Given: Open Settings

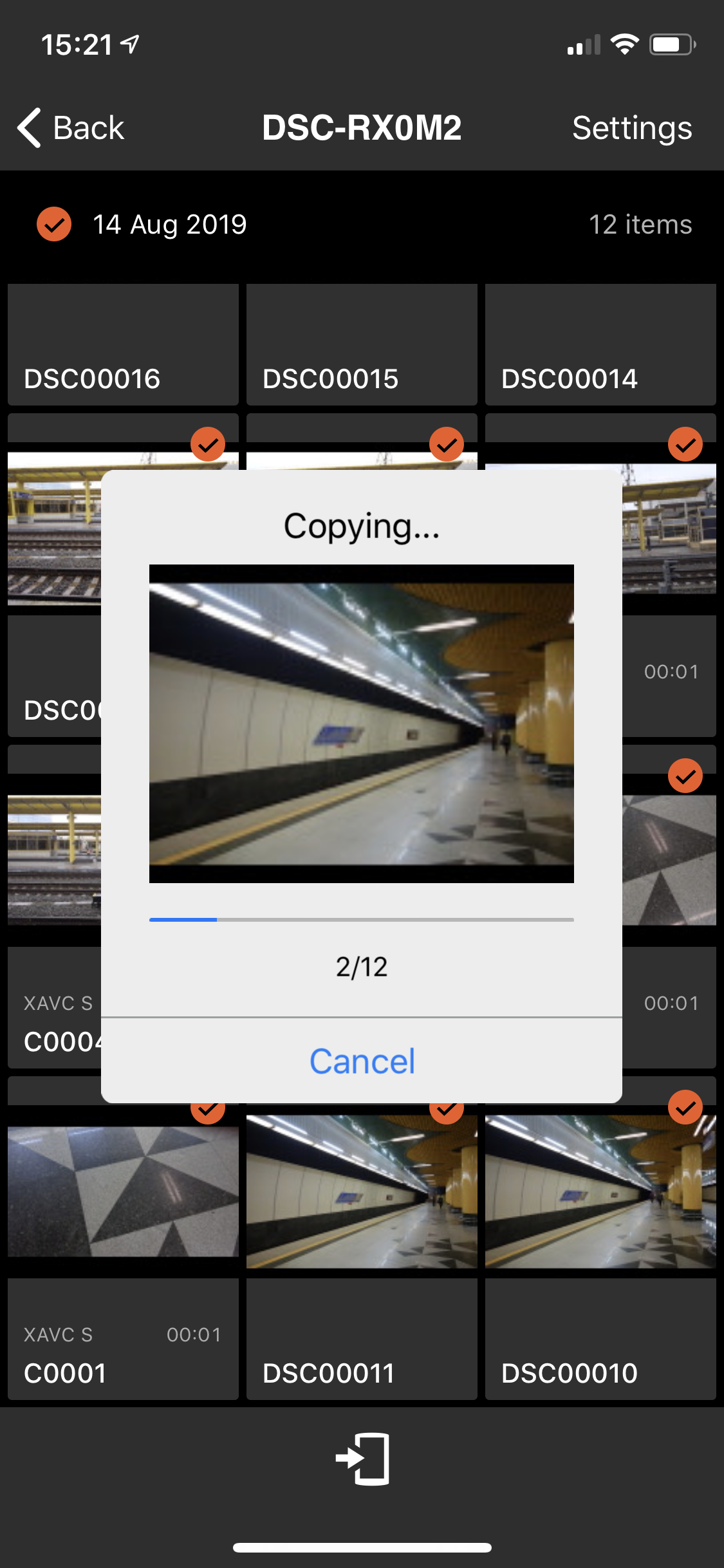Looking at the screenshot, I should coord(632,127).
